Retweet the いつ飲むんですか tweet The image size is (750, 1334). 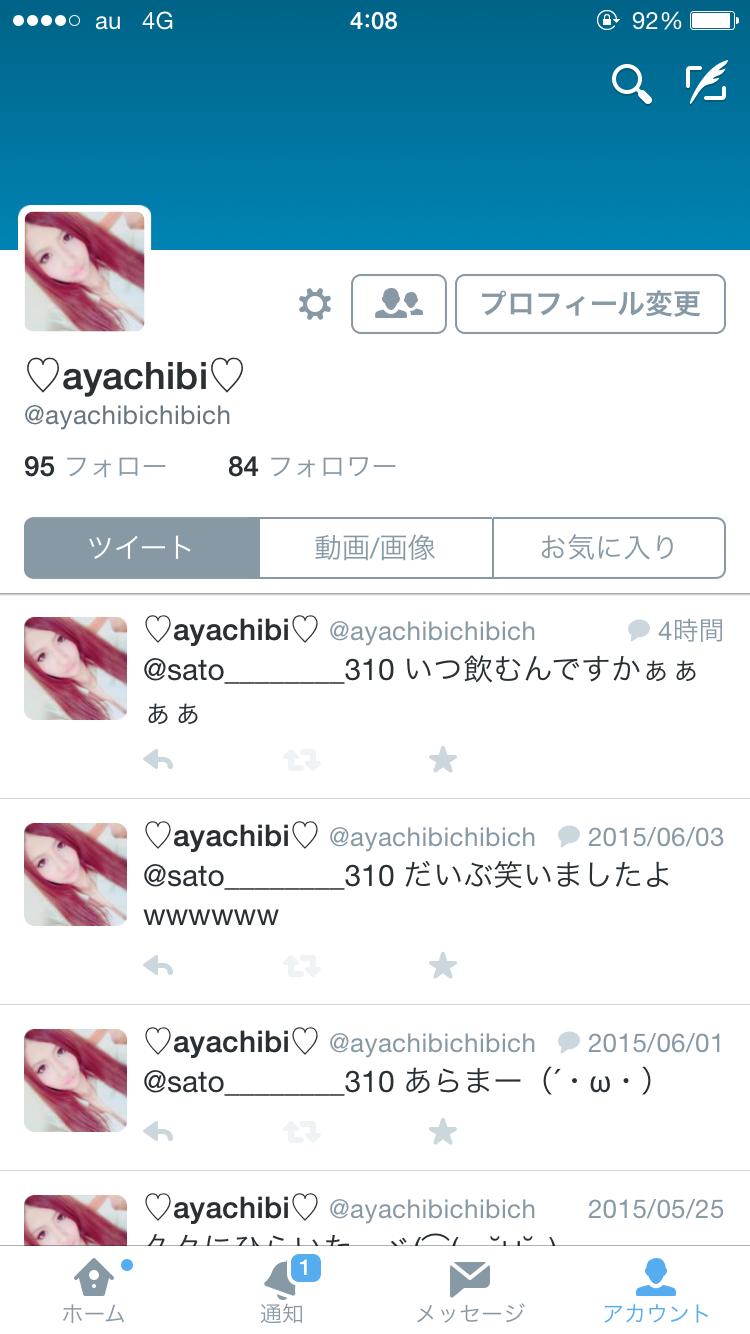click(301, 761)
